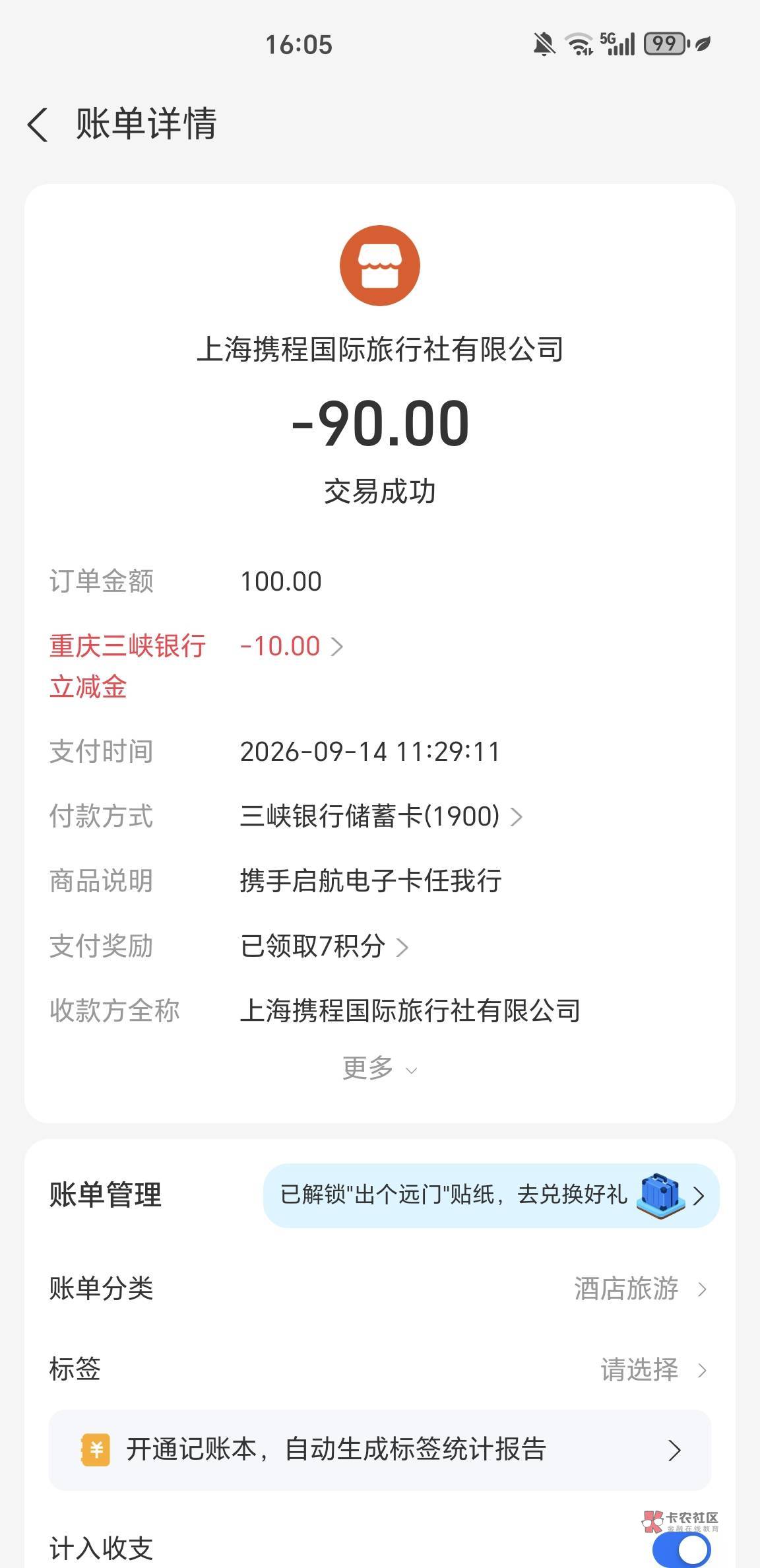
Task: Select a tag in the 标签 row
Action: [x=379, y=1369]
